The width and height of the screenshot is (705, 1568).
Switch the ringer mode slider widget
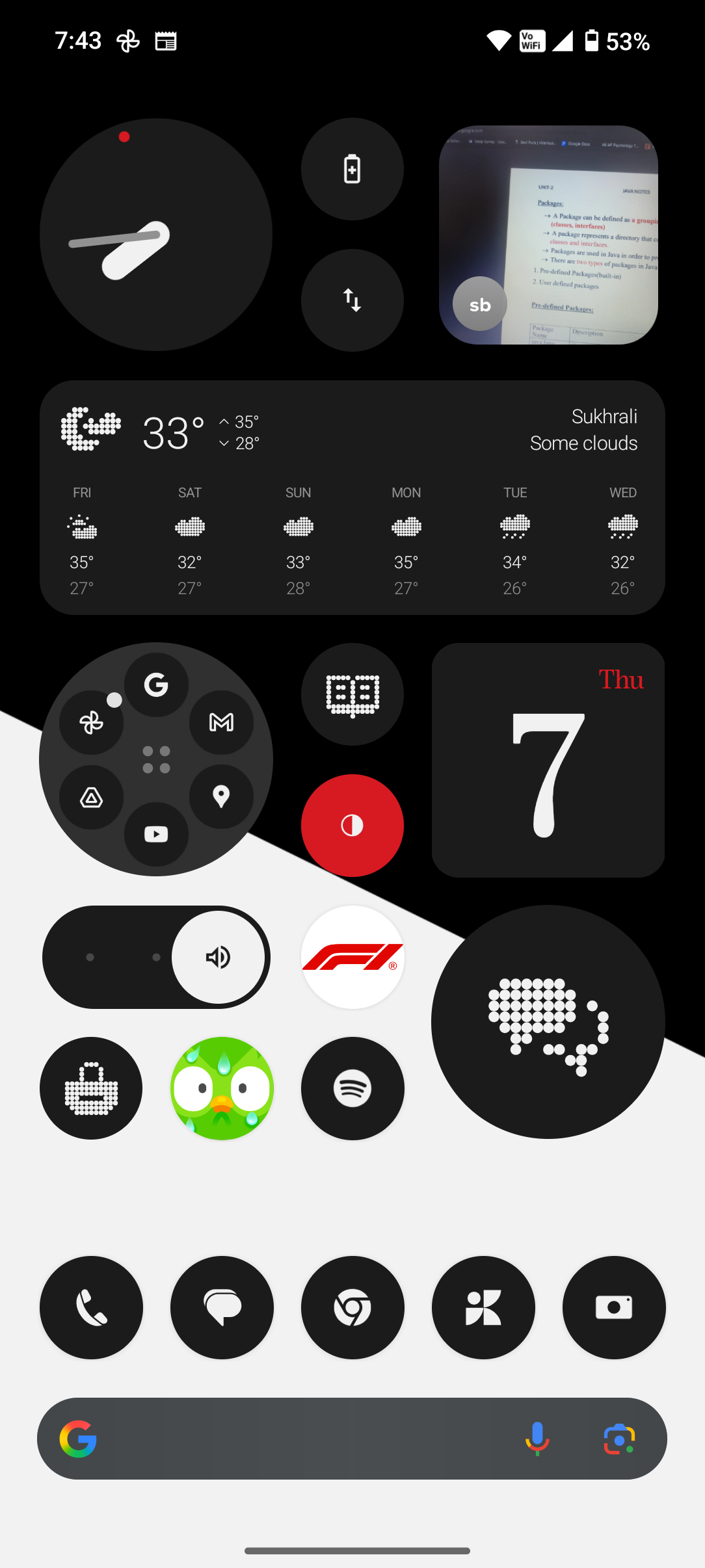[x=156, y=957]
